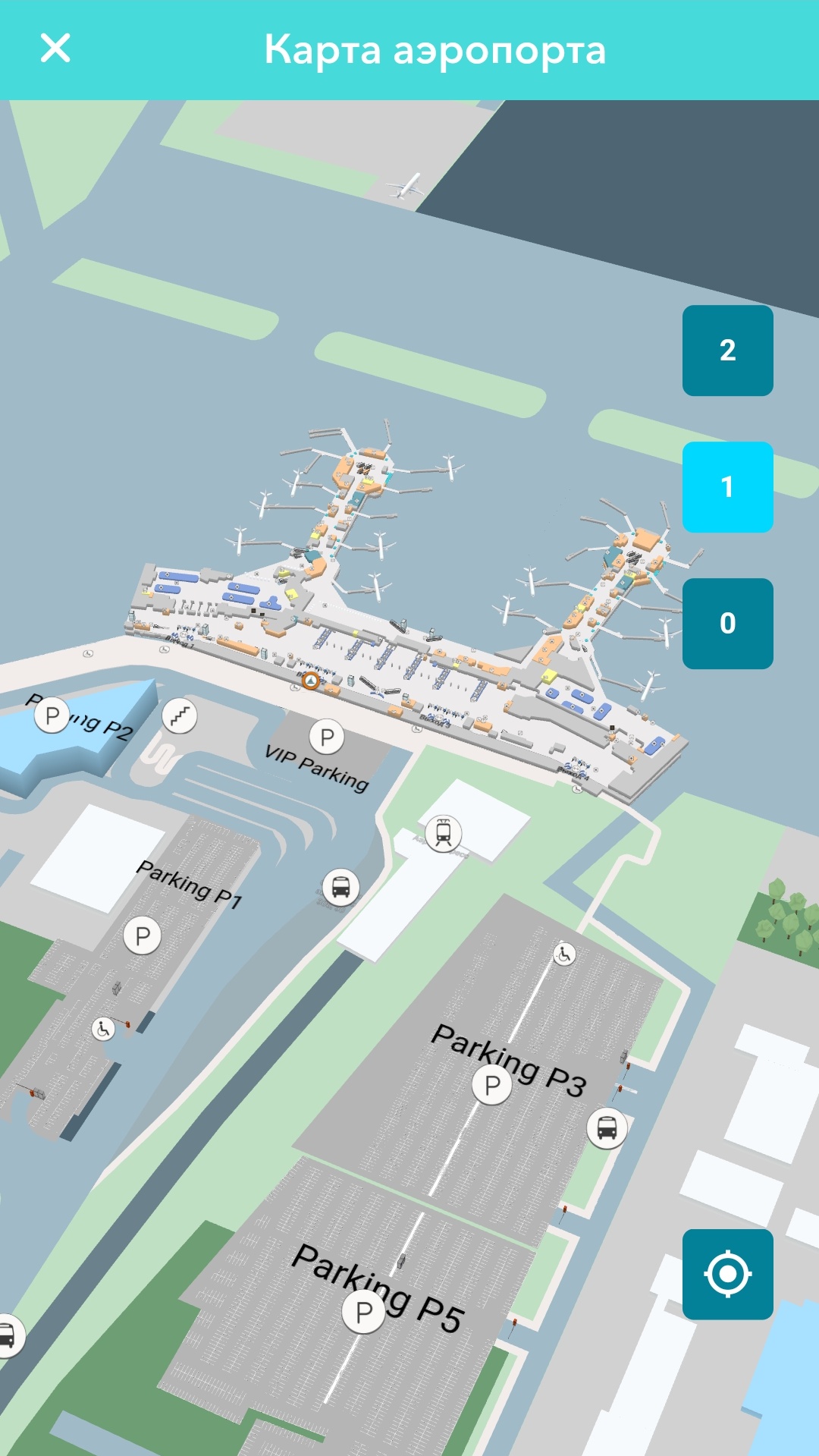Switch to floor 0
819x1456 pixels.
[x=727, y=624]
